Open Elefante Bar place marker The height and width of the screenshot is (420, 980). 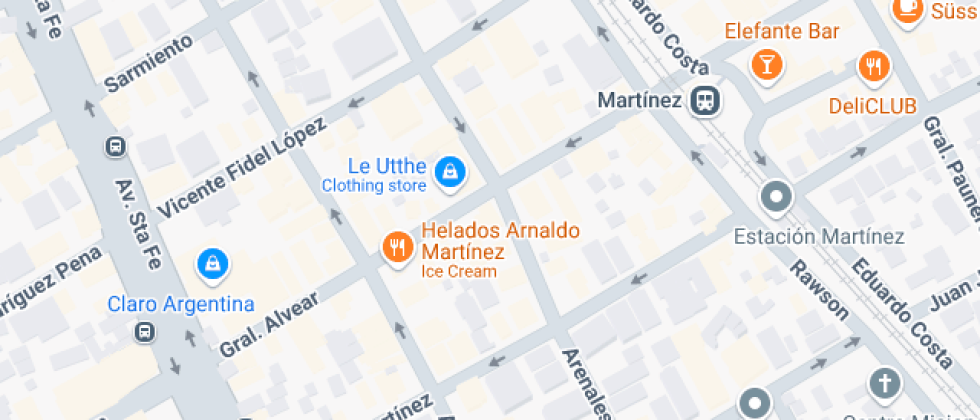[767, 65]
